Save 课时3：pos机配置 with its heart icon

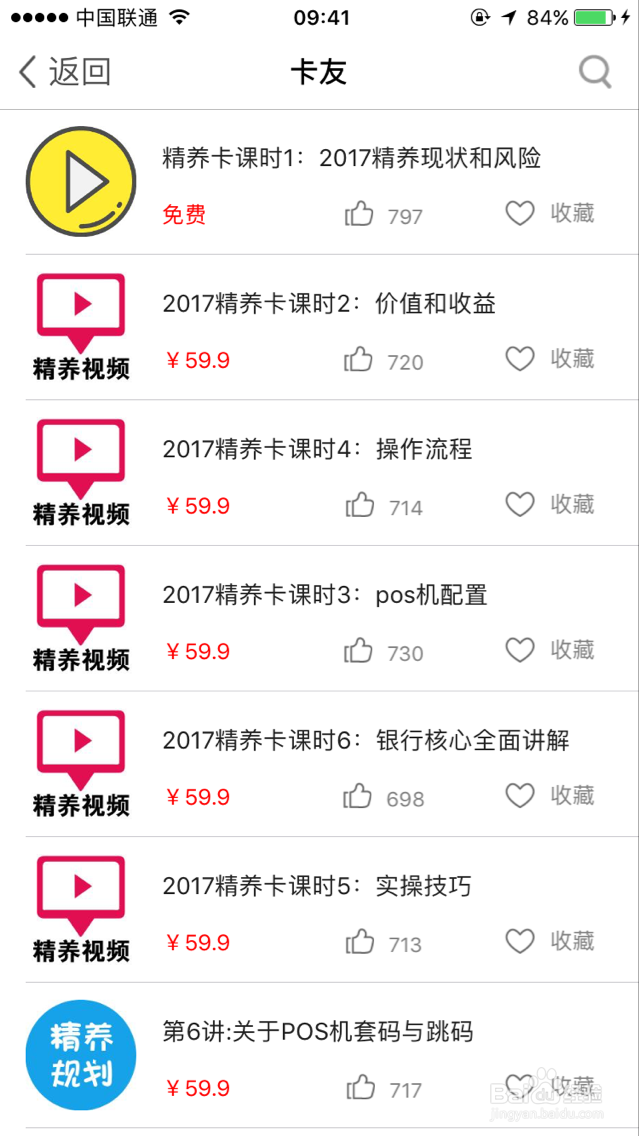click(x=519, y=650)
